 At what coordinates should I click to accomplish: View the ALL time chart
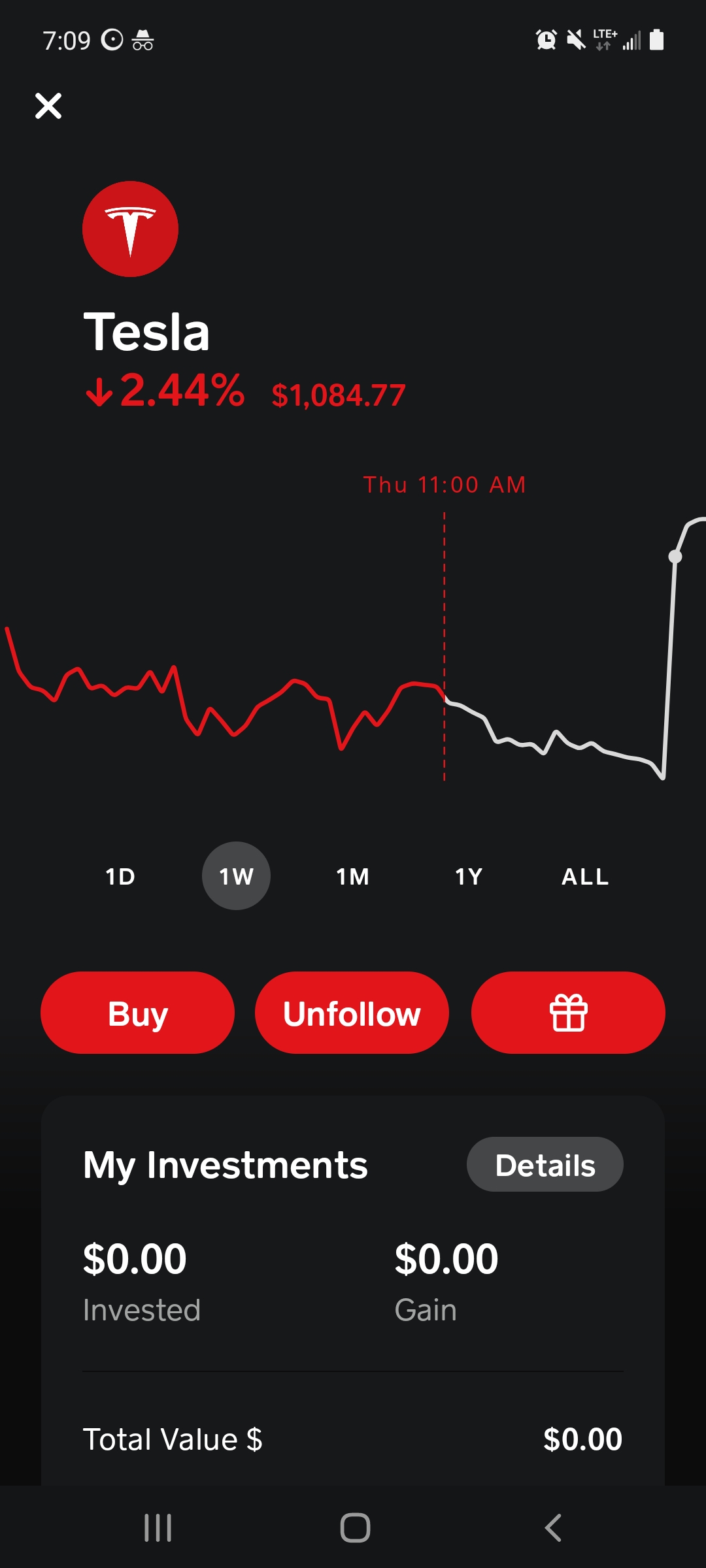585,876
